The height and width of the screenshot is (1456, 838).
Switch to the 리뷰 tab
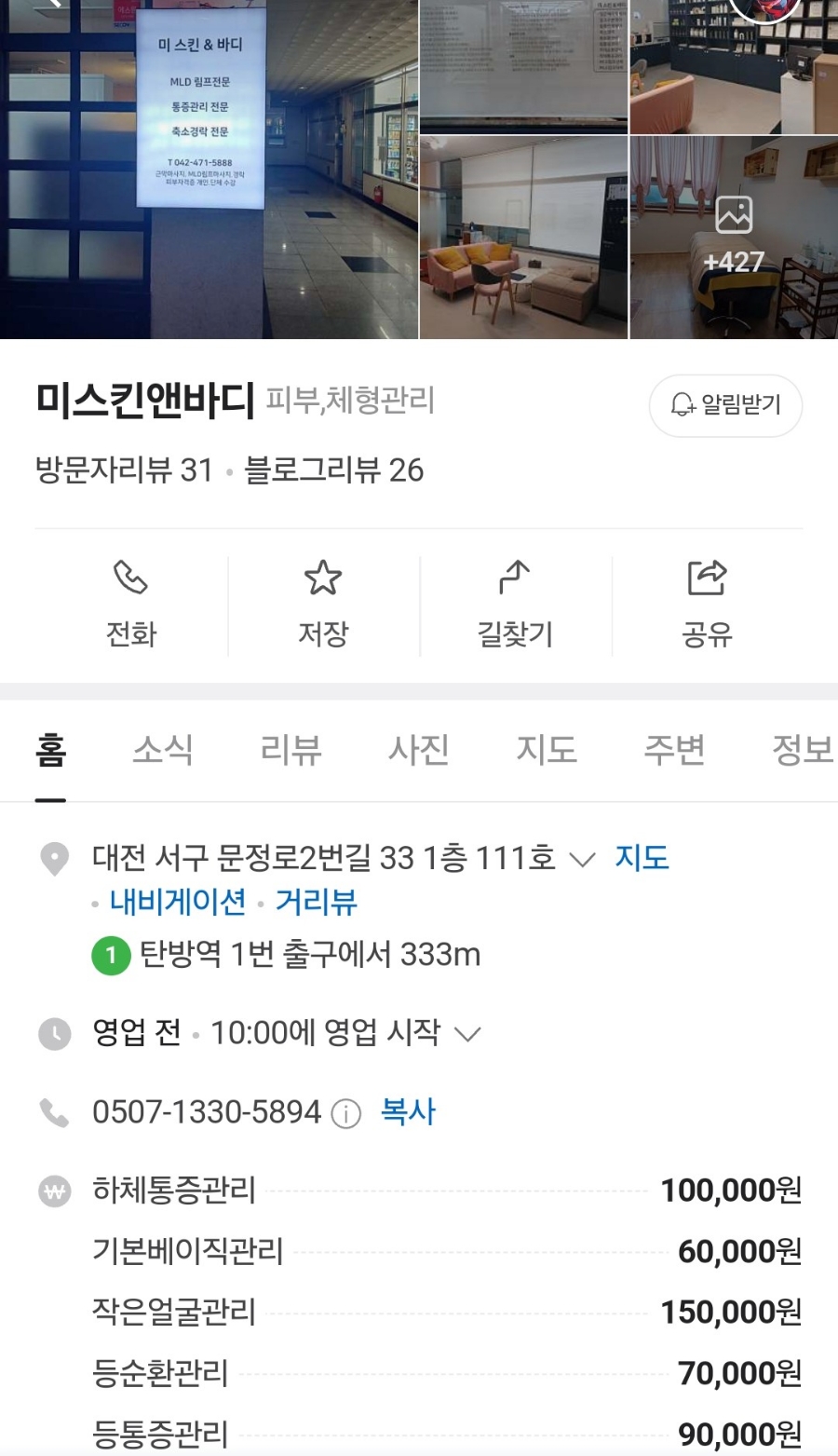pos(291,750)
